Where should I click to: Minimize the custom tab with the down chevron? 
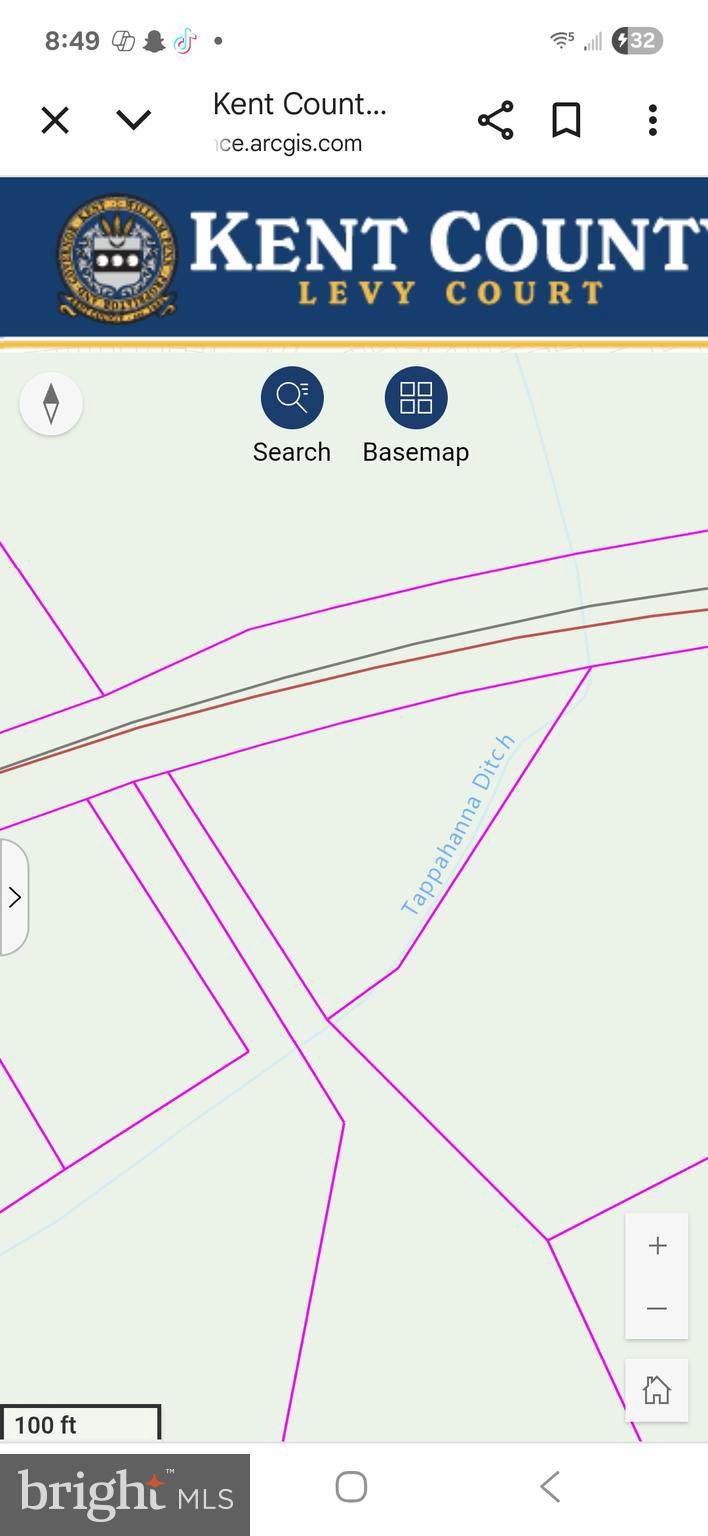point(133,121)
